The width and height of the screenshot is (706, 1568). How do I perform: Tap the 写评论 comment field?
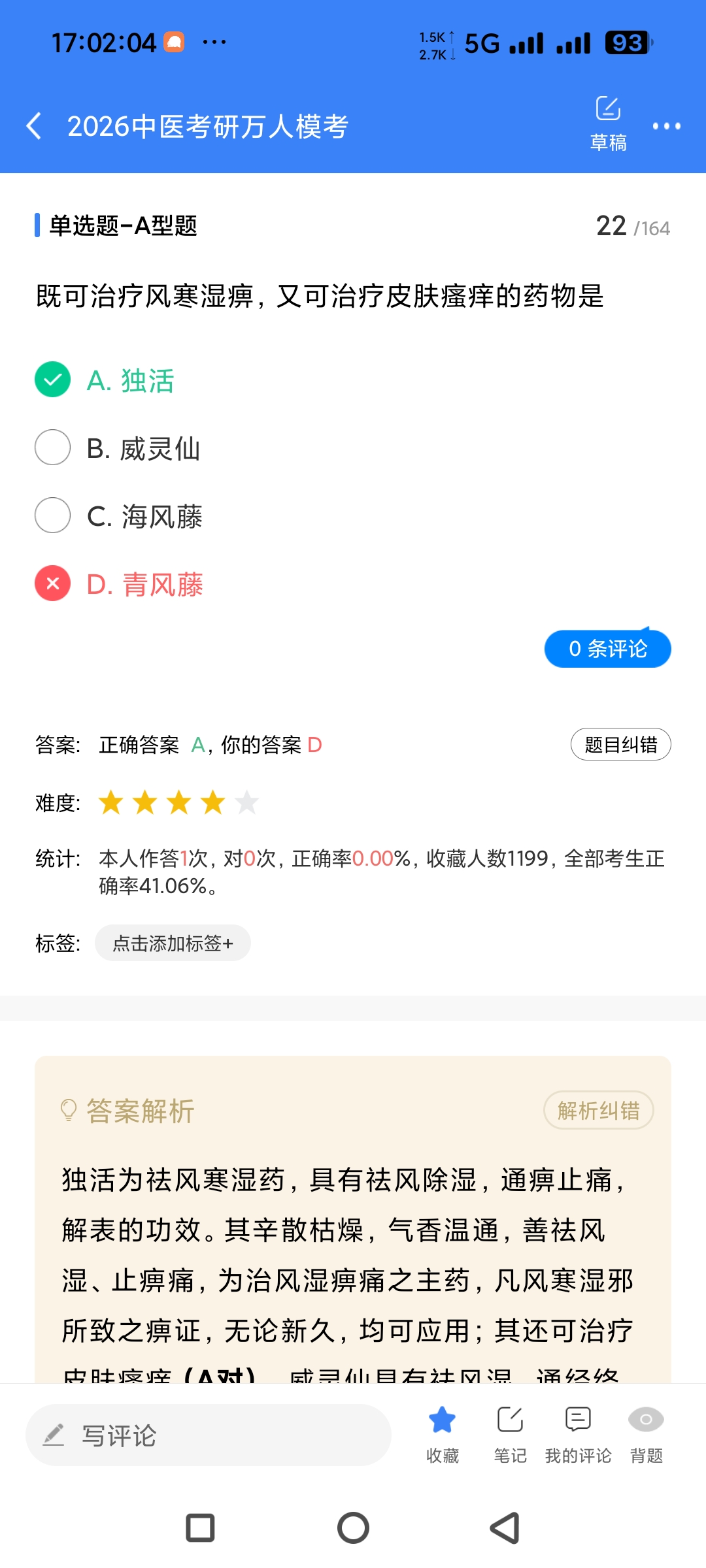208,1435
